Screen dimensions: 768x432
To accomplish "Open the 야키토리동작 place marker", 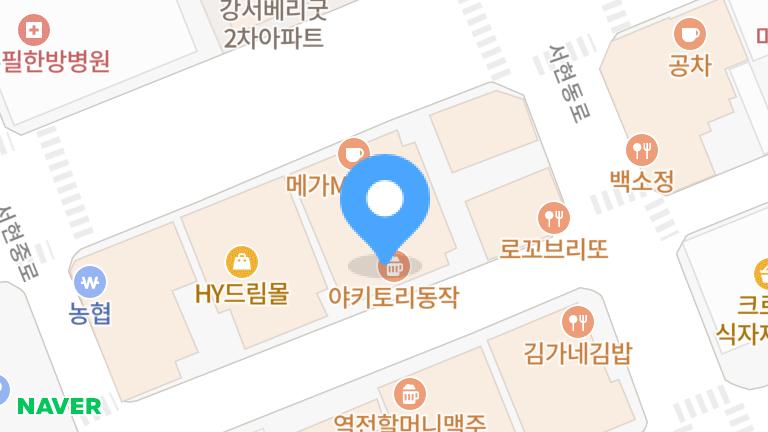I will tap(394, 267).
